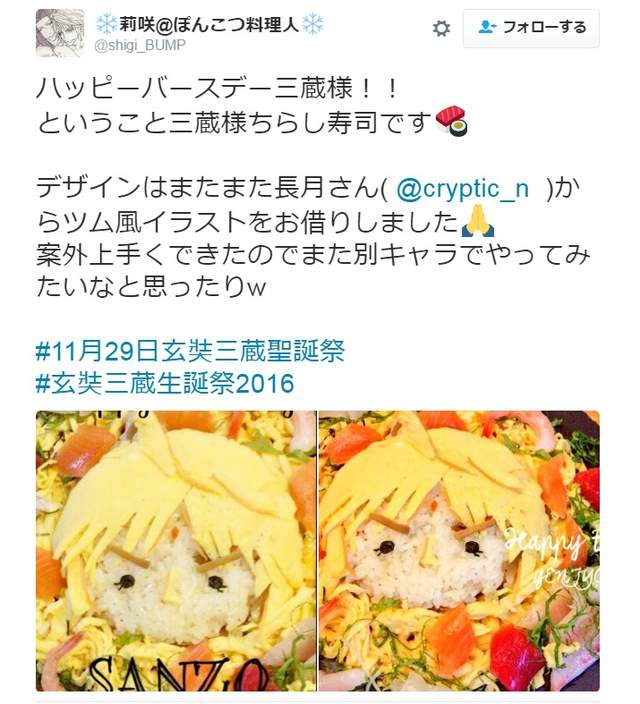Open the @shigi_BUMP profile name

(x=140, y=46)
